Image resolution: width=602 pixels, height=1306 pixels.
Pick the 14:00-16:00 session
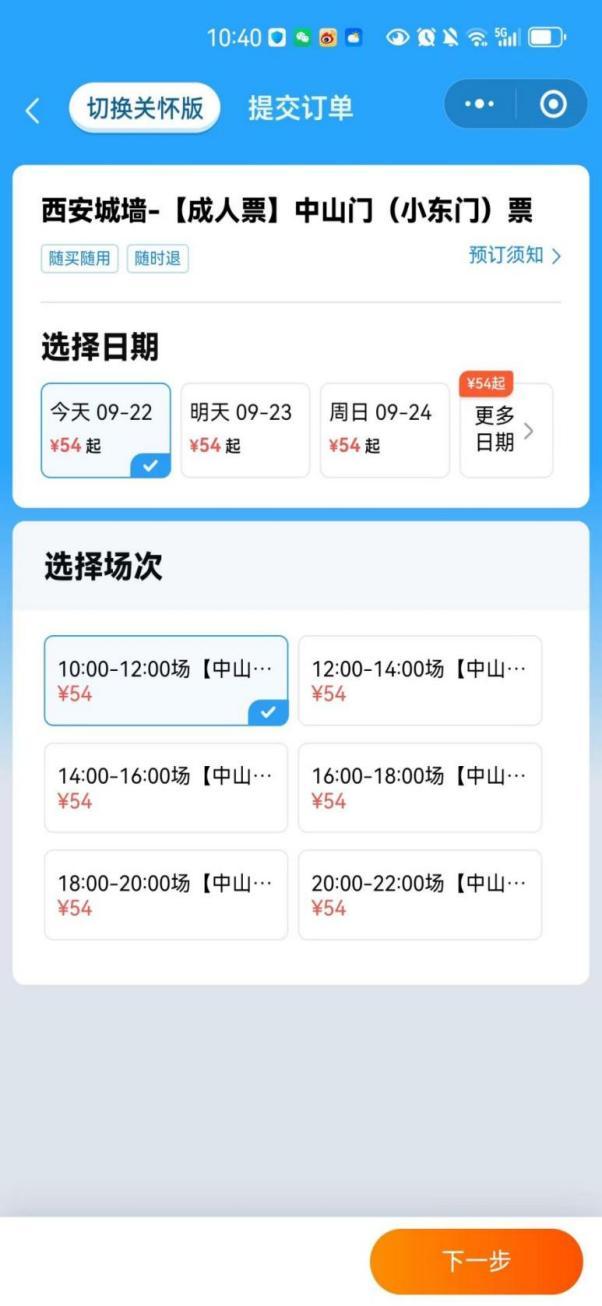coord(166,787)
